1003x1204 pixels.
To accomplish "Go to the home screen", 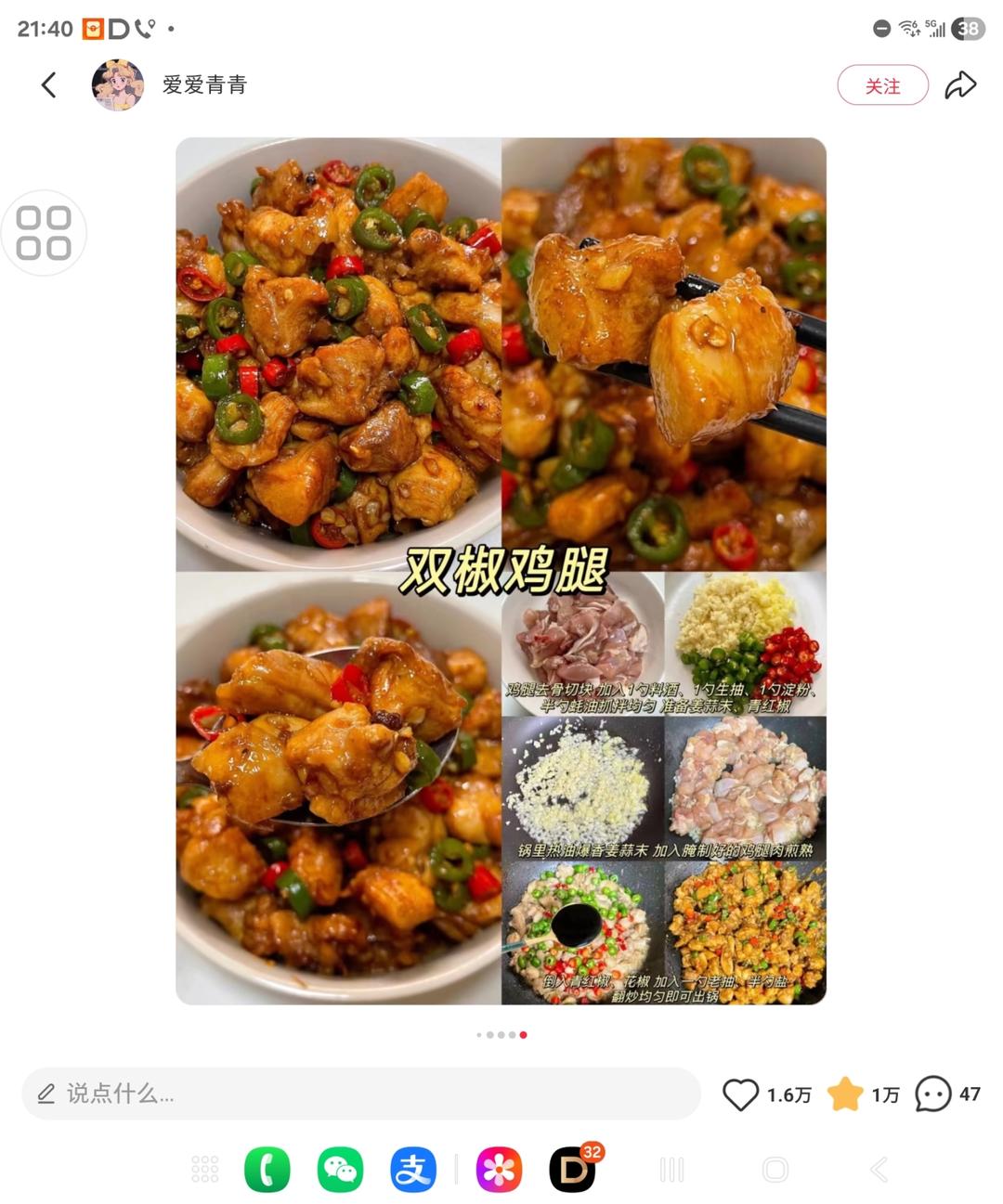I will point(775,1170).
